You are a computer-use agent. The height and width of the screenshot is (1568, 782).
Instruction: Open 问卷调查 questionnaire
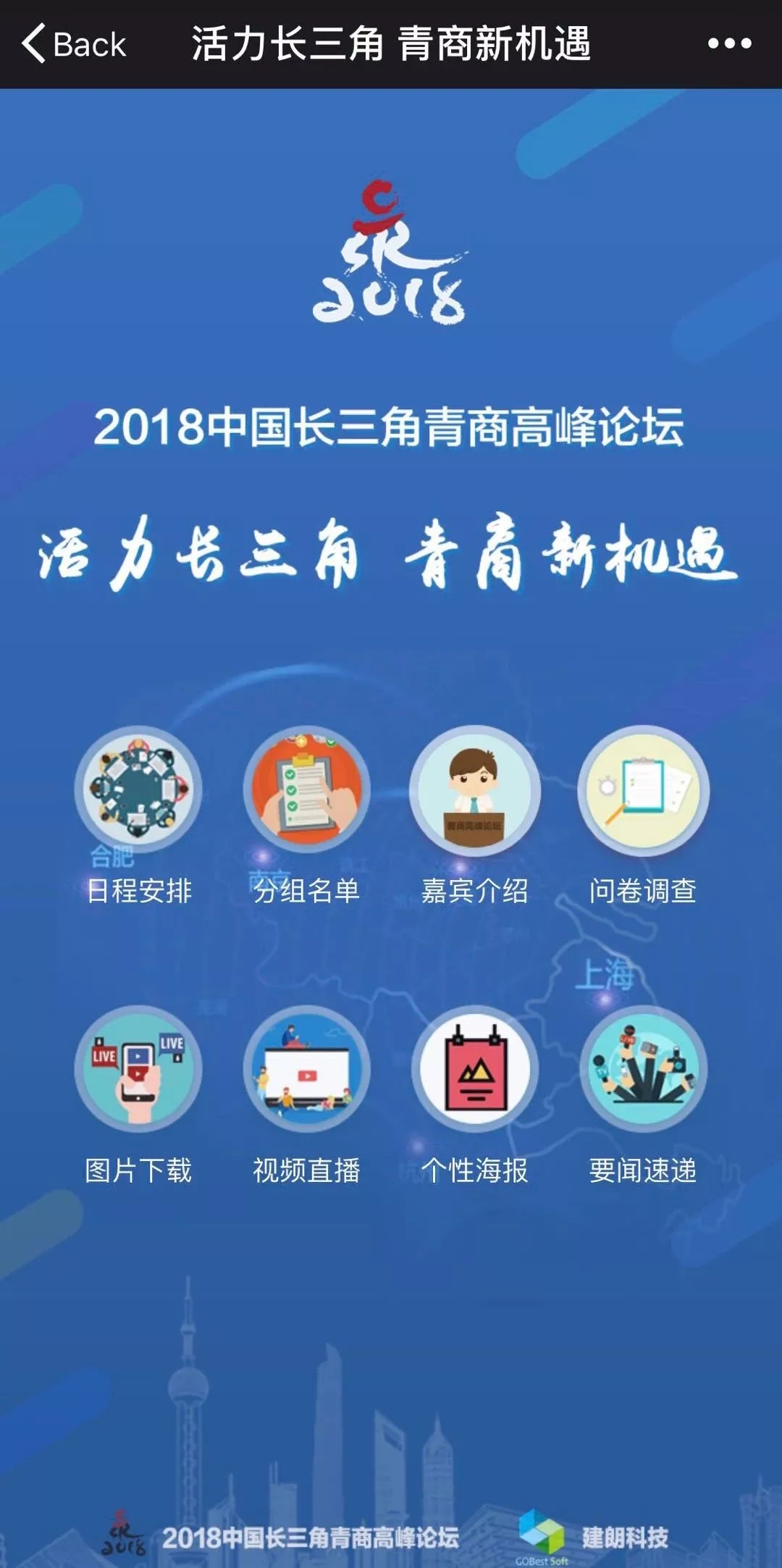point(643,790)
